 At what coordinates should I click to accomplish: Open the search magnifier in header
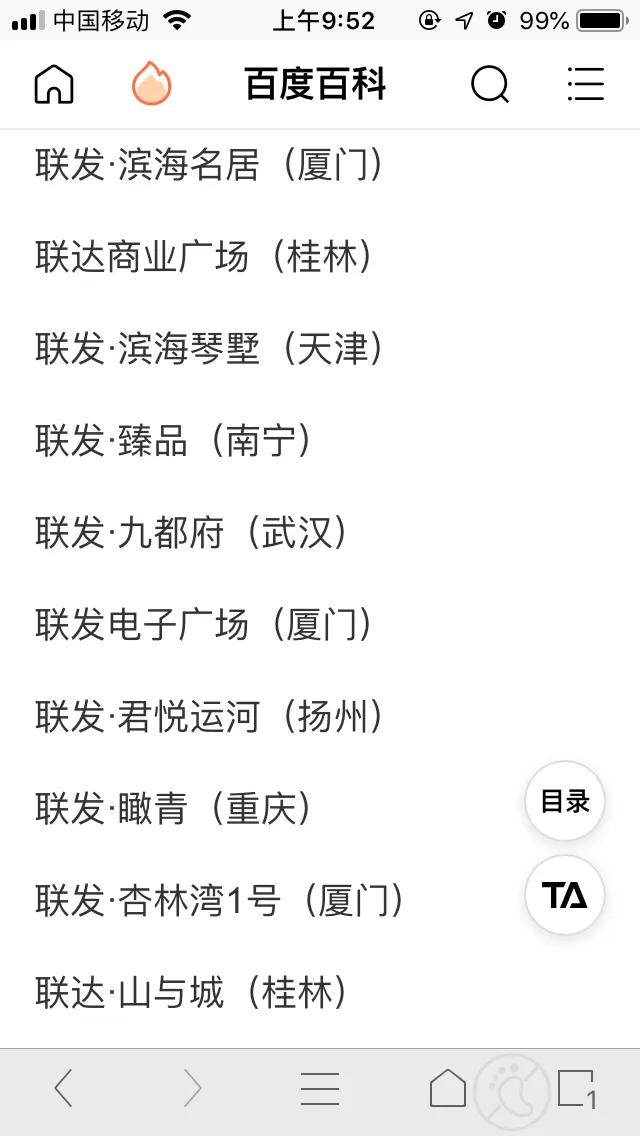[x=490, y=85]
